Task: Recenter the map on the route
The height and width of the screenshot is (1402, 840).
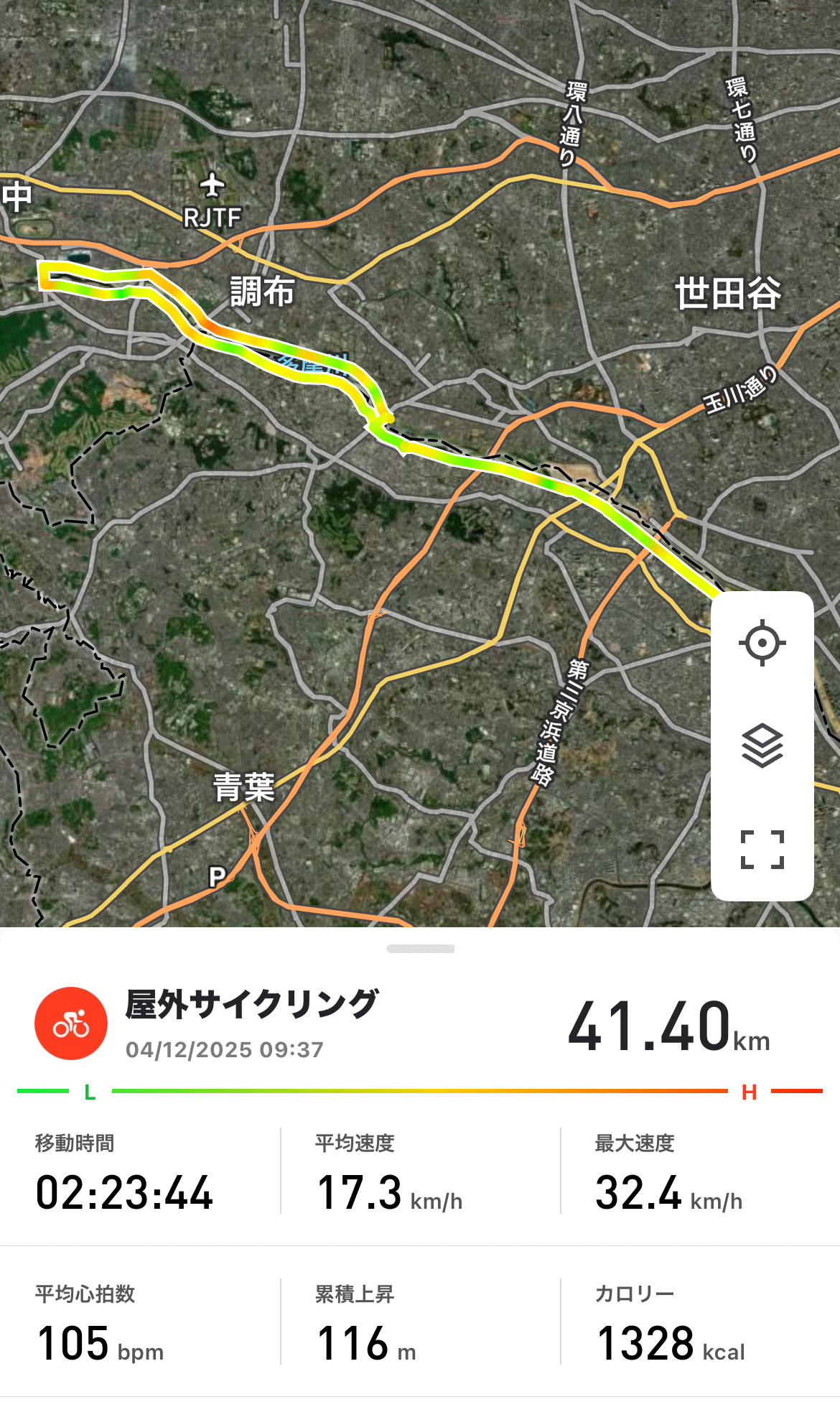Action: tap(762, 642)
